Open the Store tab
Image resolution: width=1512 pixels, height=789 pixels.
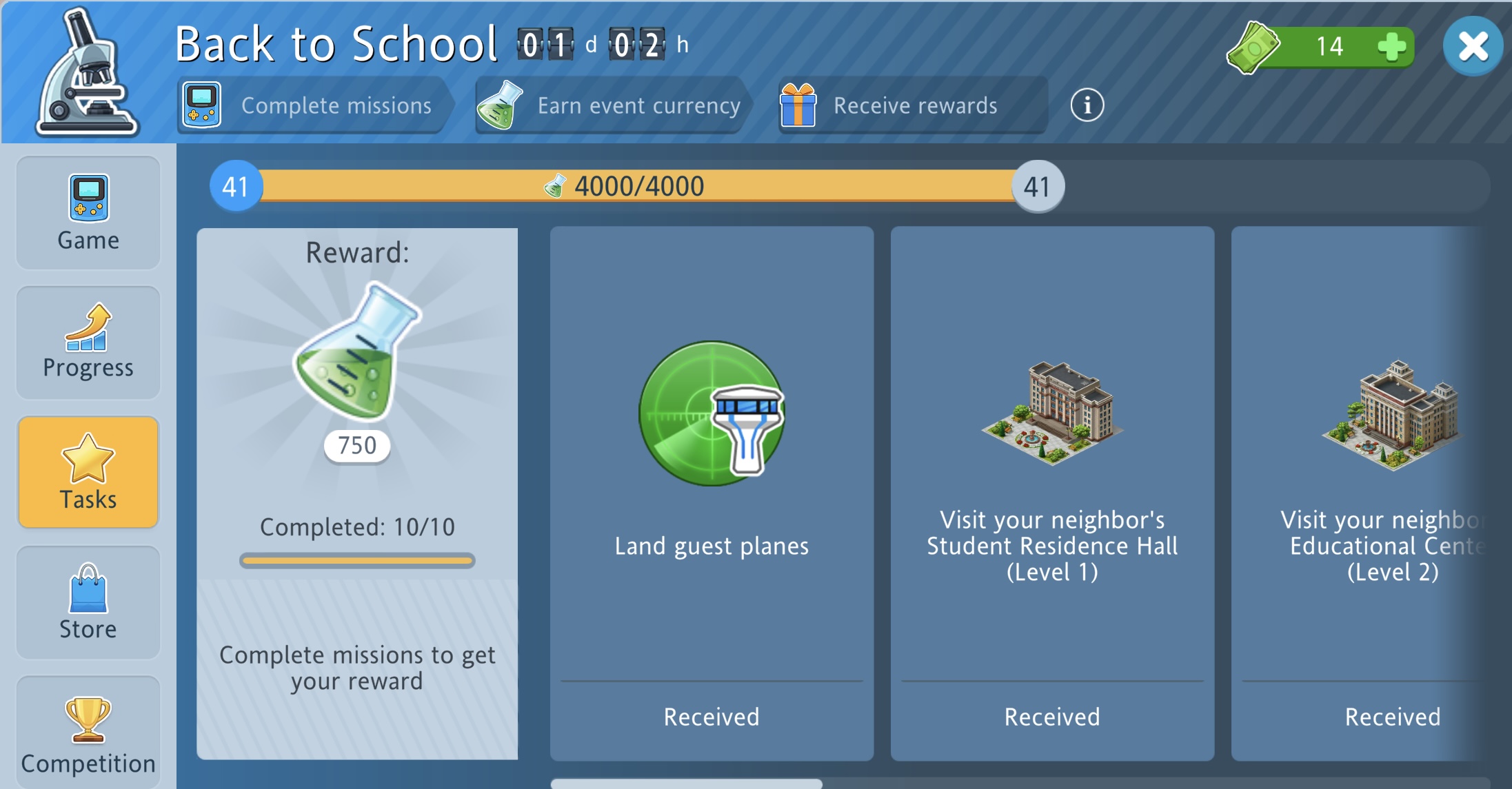tap(88, 602)
